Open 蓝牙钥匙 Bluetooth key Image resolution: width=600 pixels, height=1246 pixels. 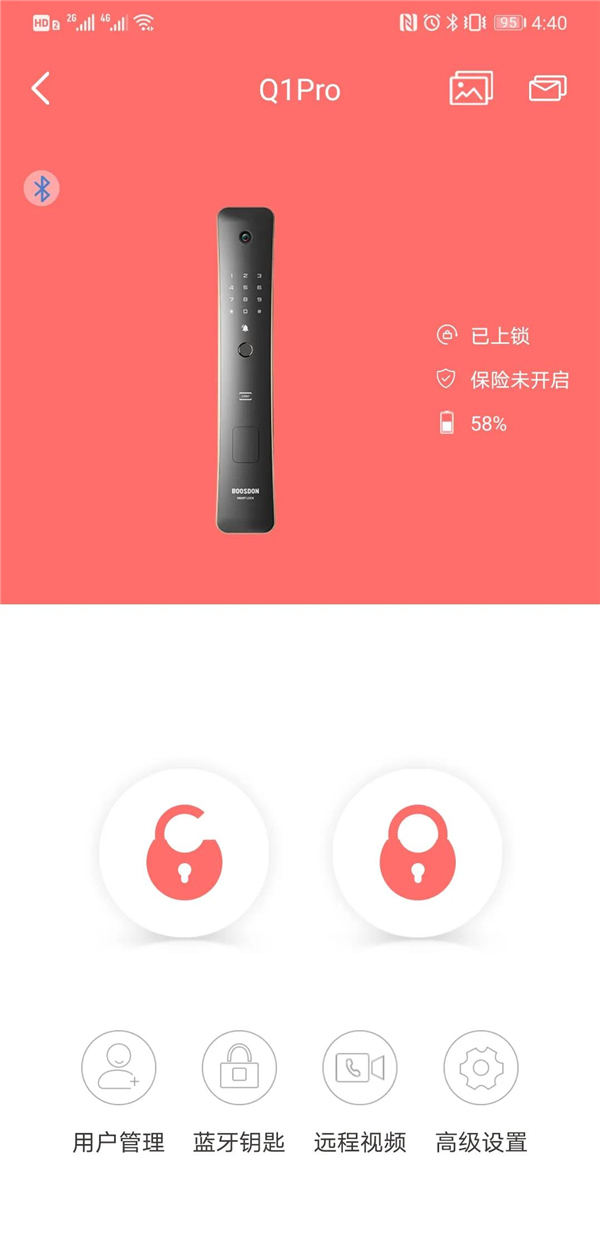tap(239, 1068)
